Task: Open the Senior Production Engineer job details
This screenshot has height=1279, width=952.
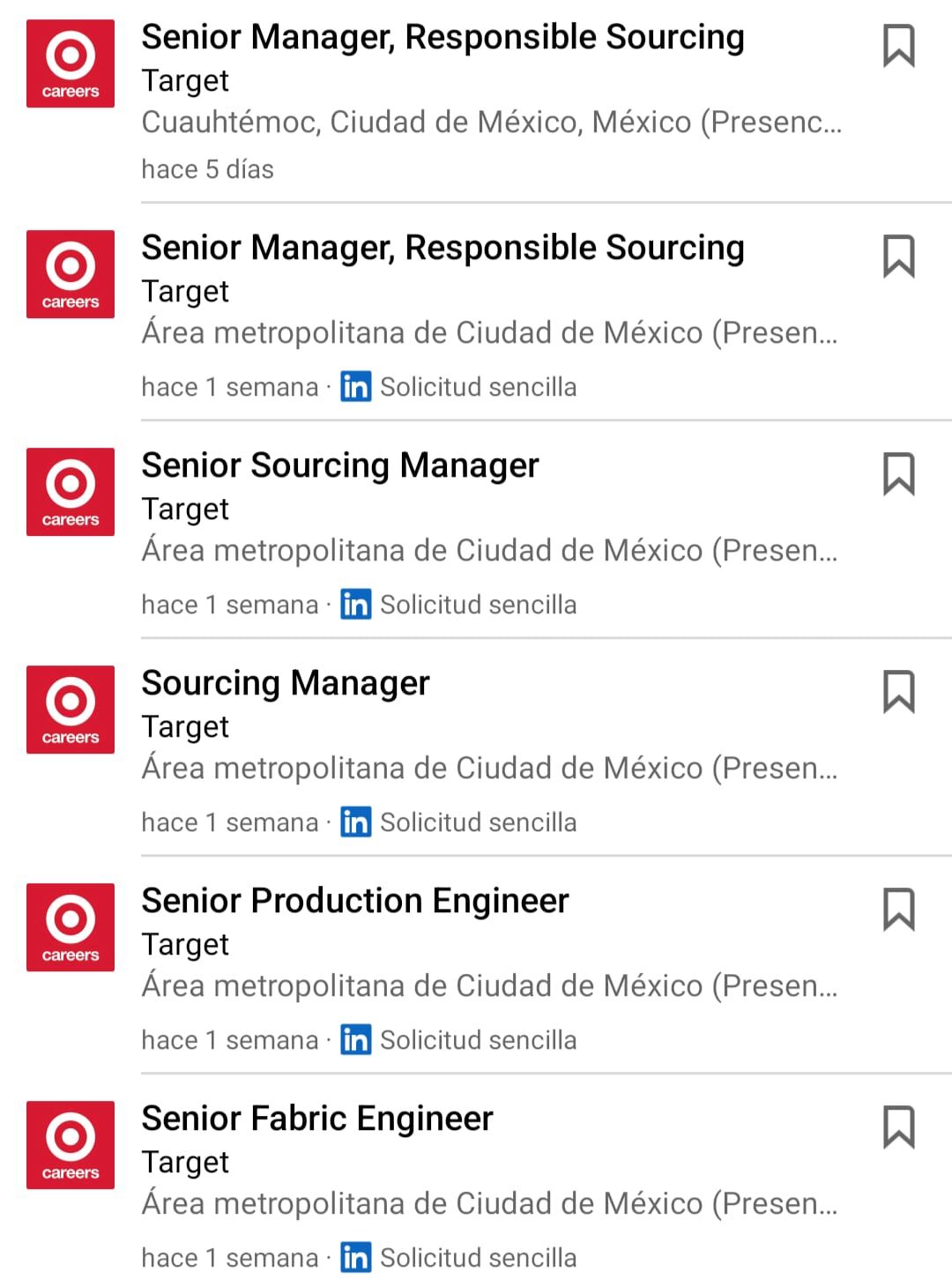Action: pyautogui.click(x=356, y=900)
